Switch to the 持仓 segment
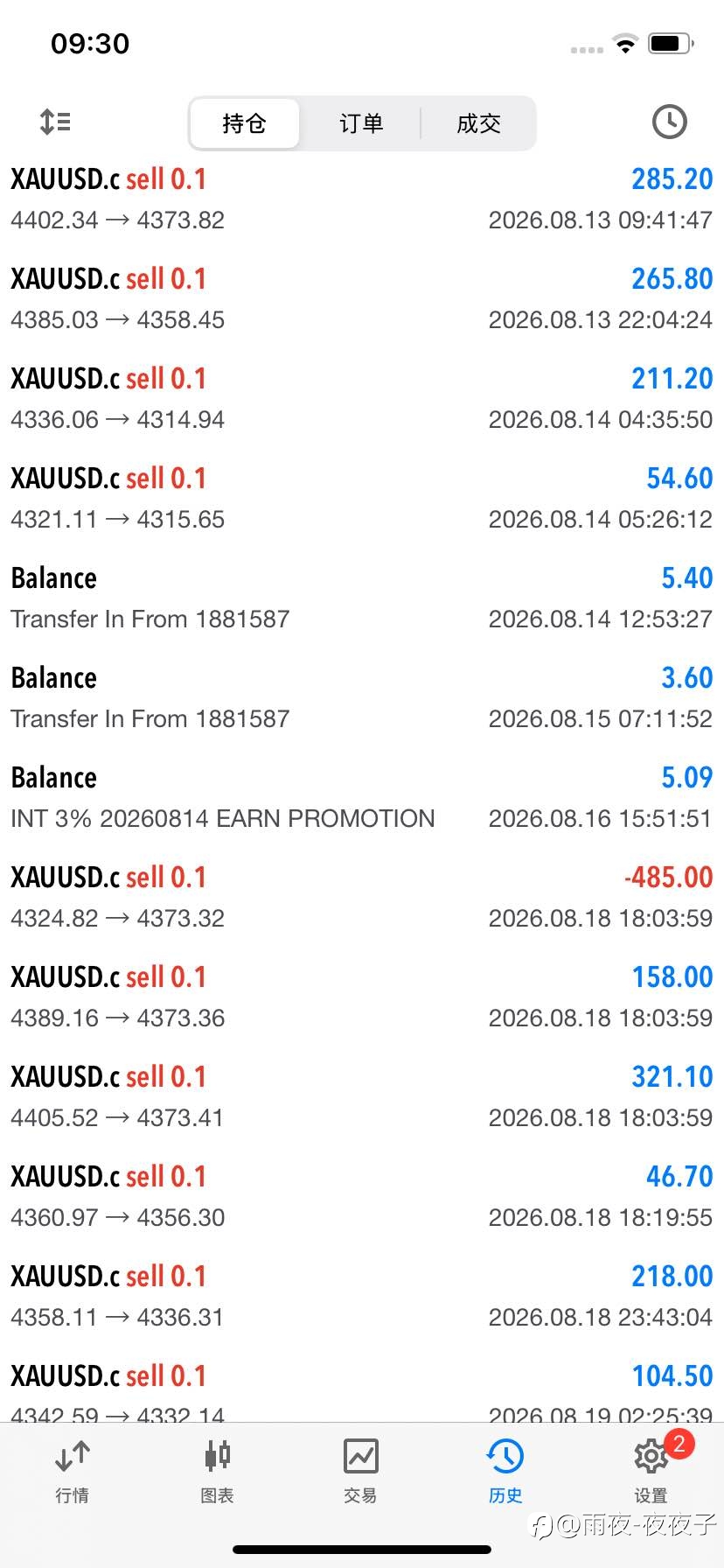 click(x=245, y=123)
